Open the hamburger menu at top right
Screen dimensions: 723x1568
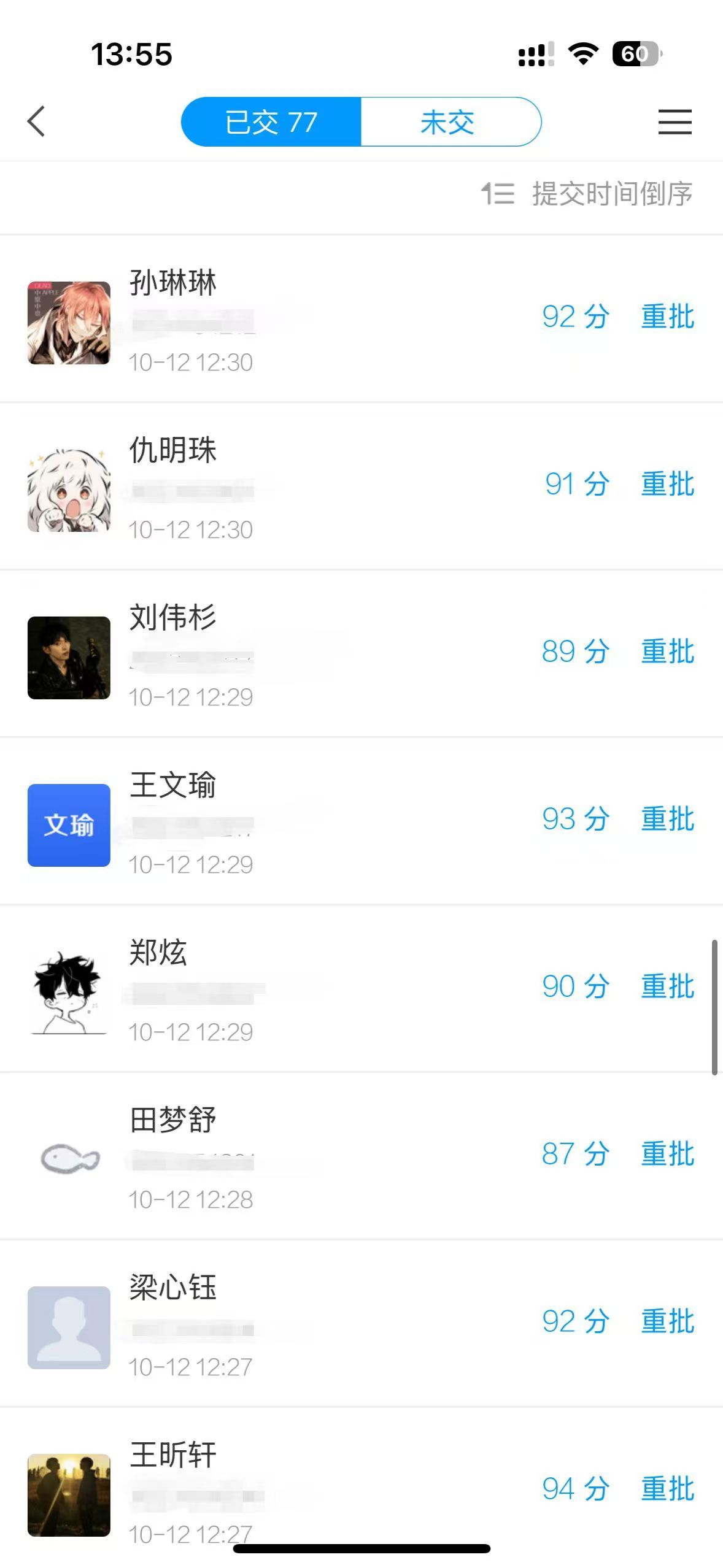tap(674, 121)
